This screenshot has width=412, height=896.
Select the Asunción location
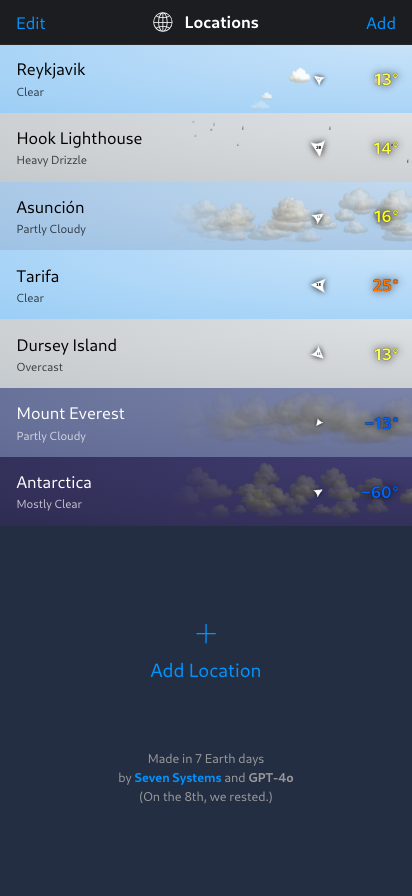(x=206, y=217)
